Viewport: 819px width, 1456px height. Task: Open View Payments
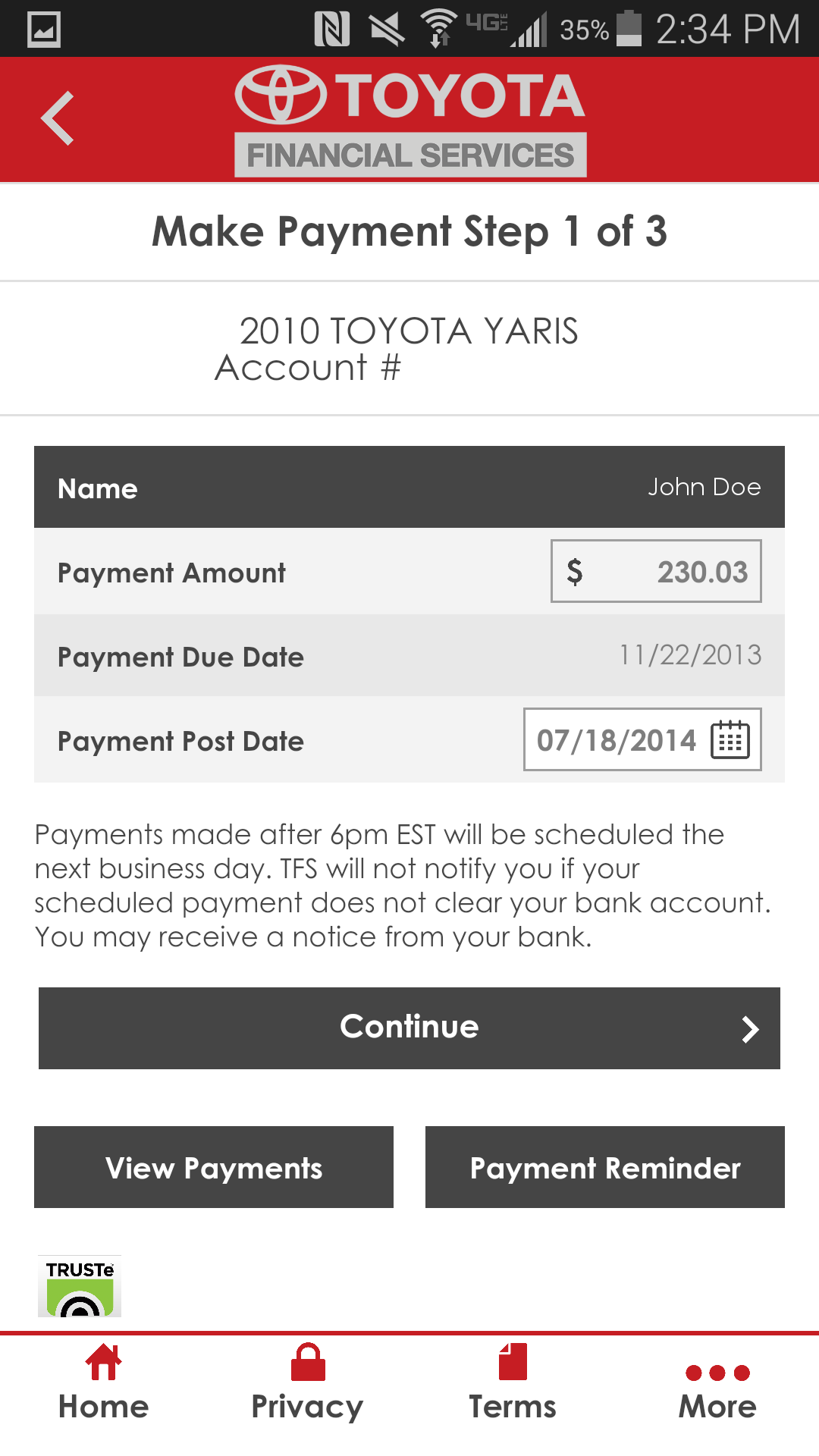coord(214,1167)
